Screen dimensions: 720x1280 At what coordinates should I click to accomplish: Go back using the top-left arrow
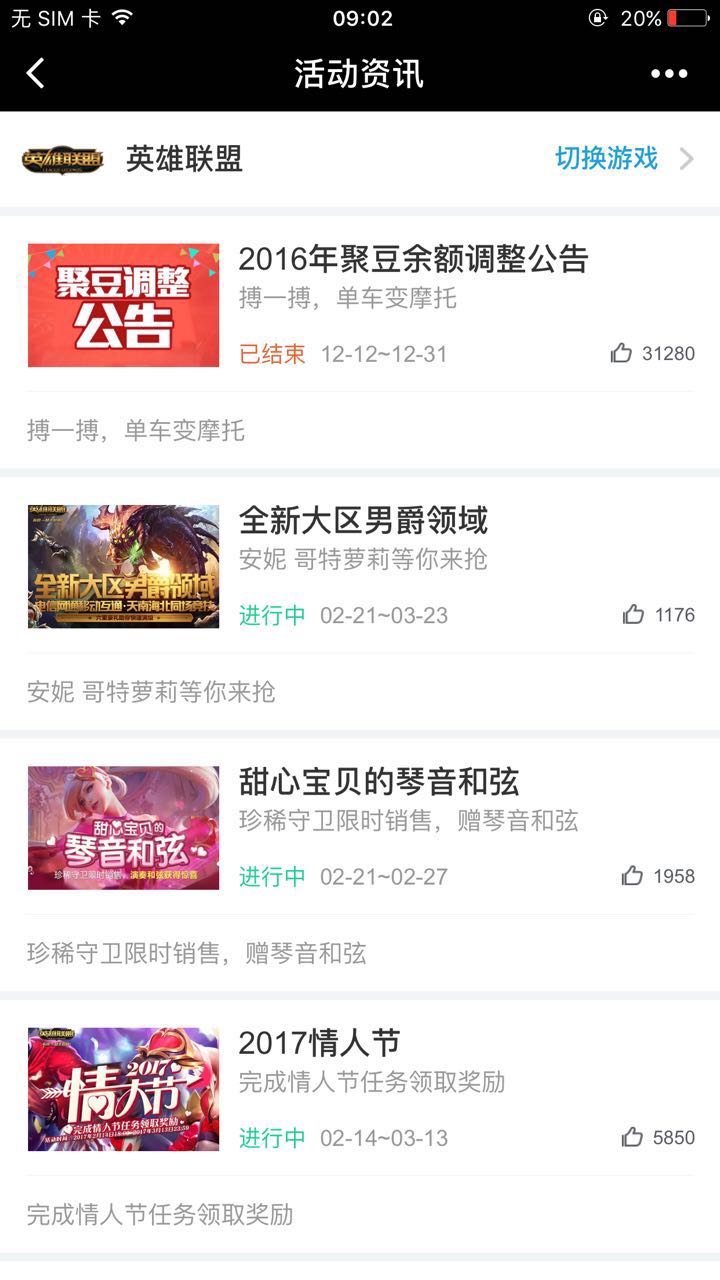click(x=36, y=74)
